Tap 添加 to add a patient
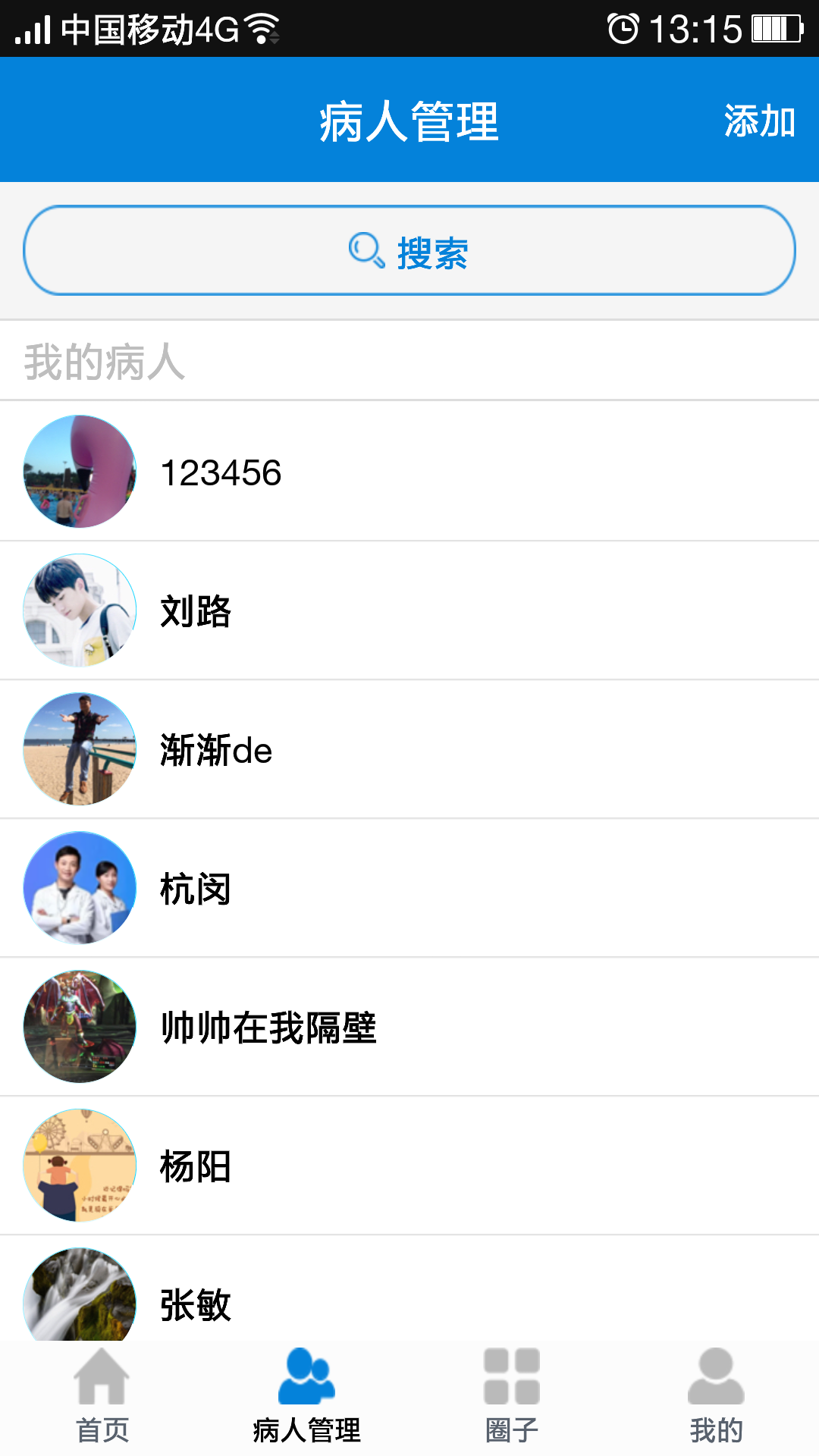Viewport: 819px width, 1456px height. (759, 121)
